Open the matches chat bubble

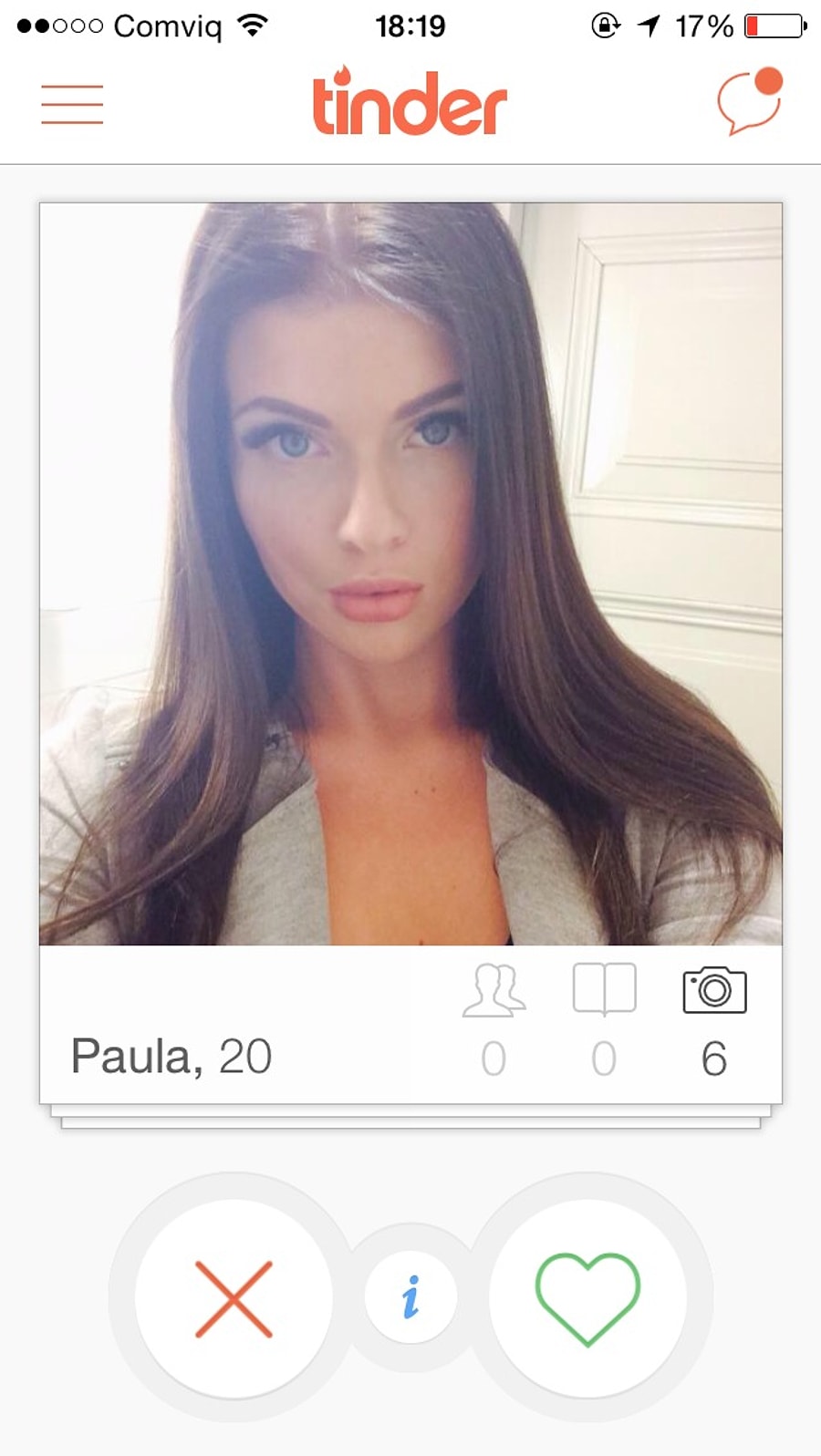tap(749, 103)
